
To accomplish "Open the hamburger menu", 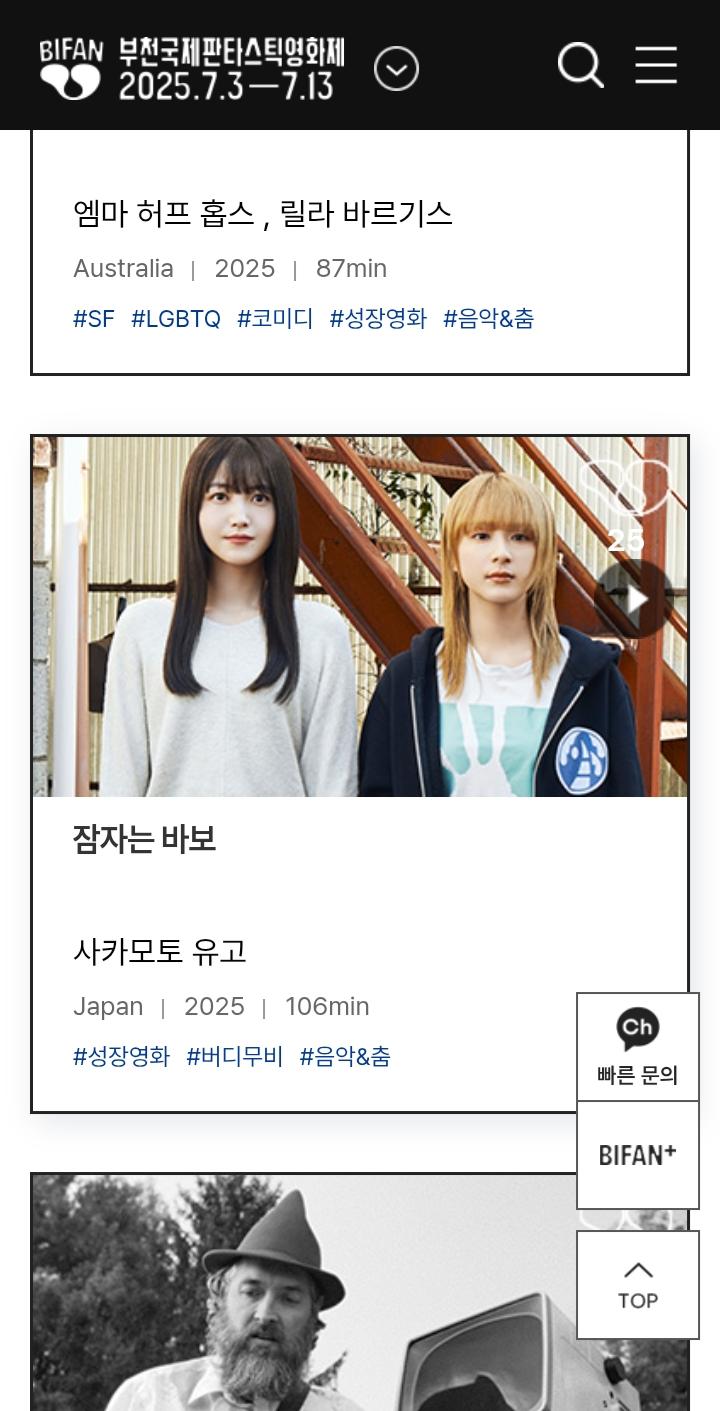I will click(656, 66).
